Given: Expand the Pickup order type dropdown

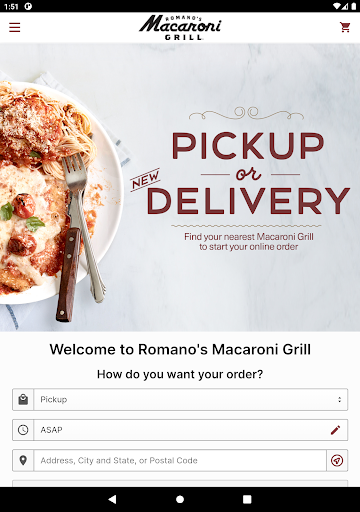Looking at the screenshot, I should (x=191, y=399).
